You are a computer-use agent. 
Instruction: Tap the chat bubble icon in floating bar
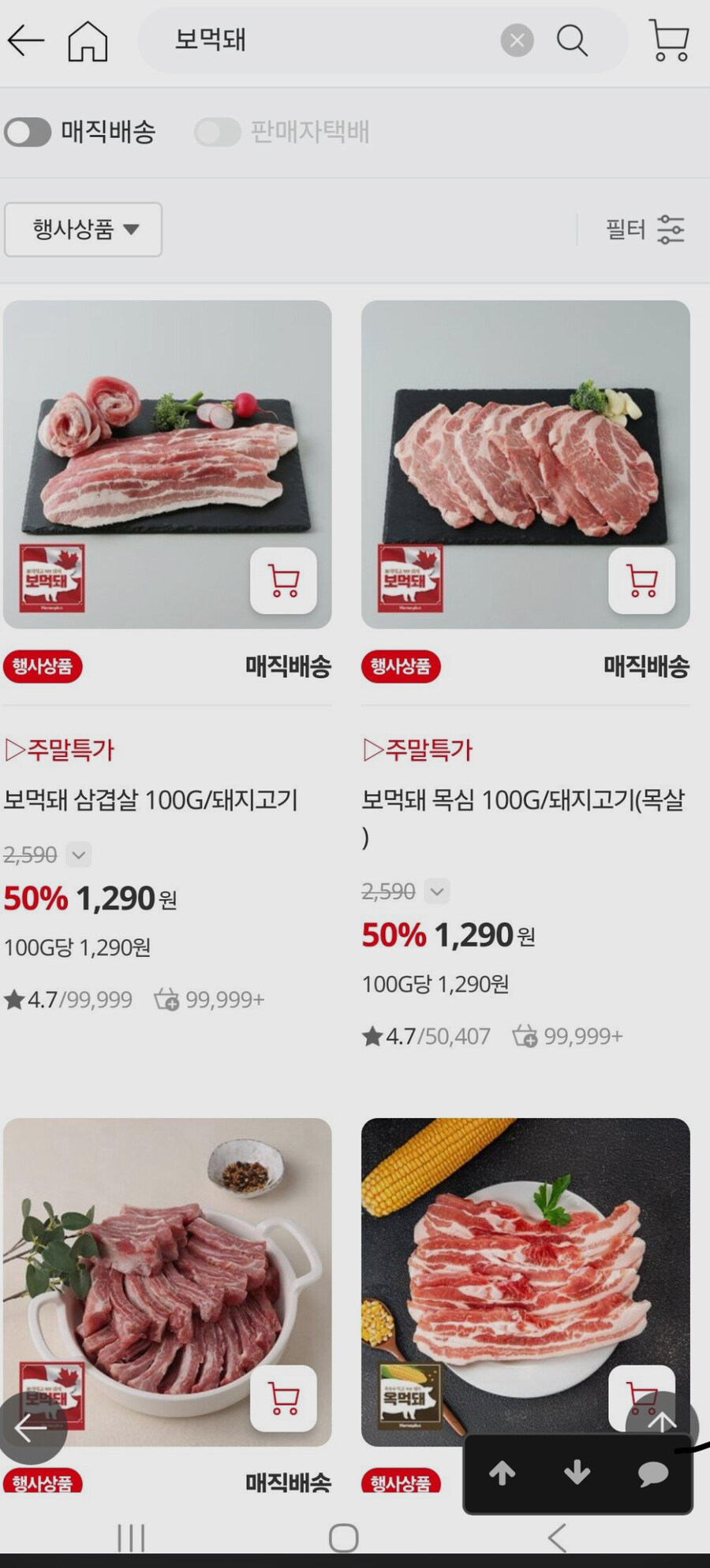[x=652, y=1473]
